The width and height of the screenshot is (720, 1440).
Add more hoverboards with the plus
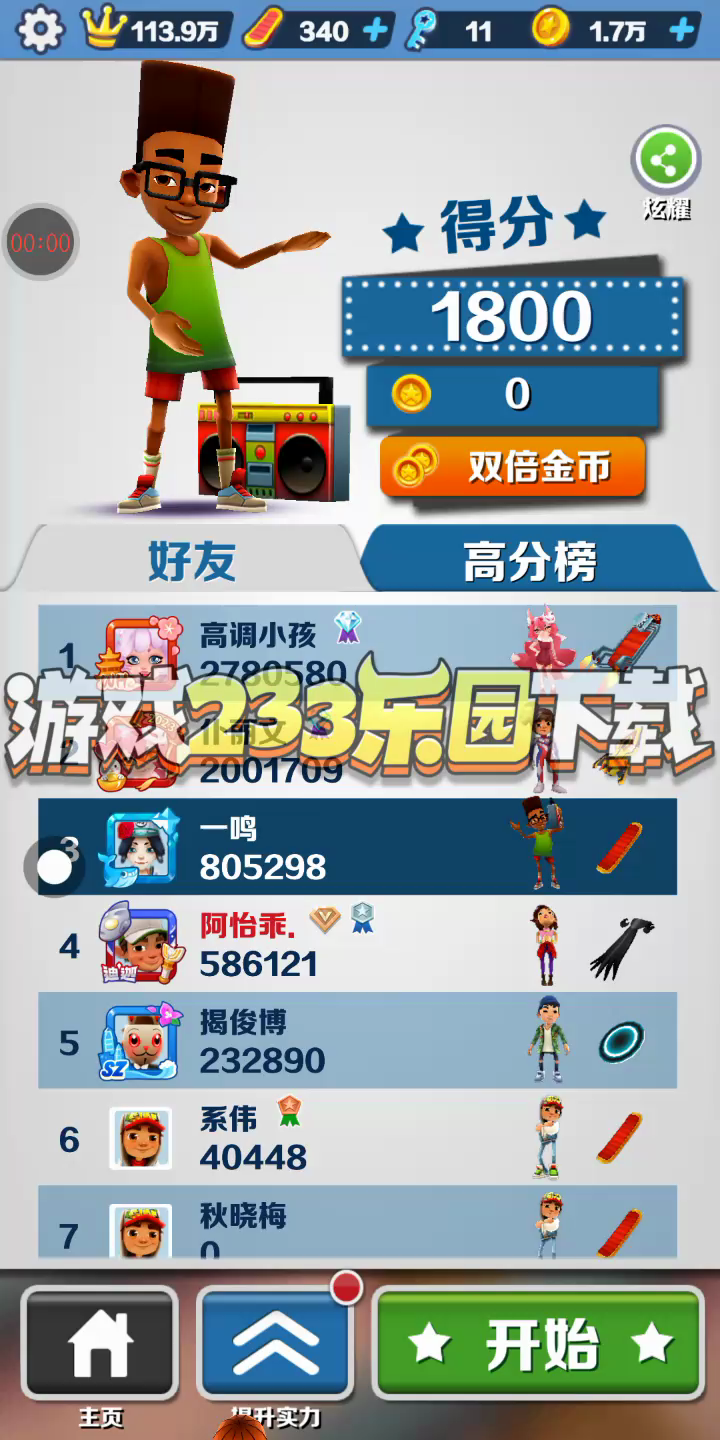pyautogui.click(x=376, y=31)
